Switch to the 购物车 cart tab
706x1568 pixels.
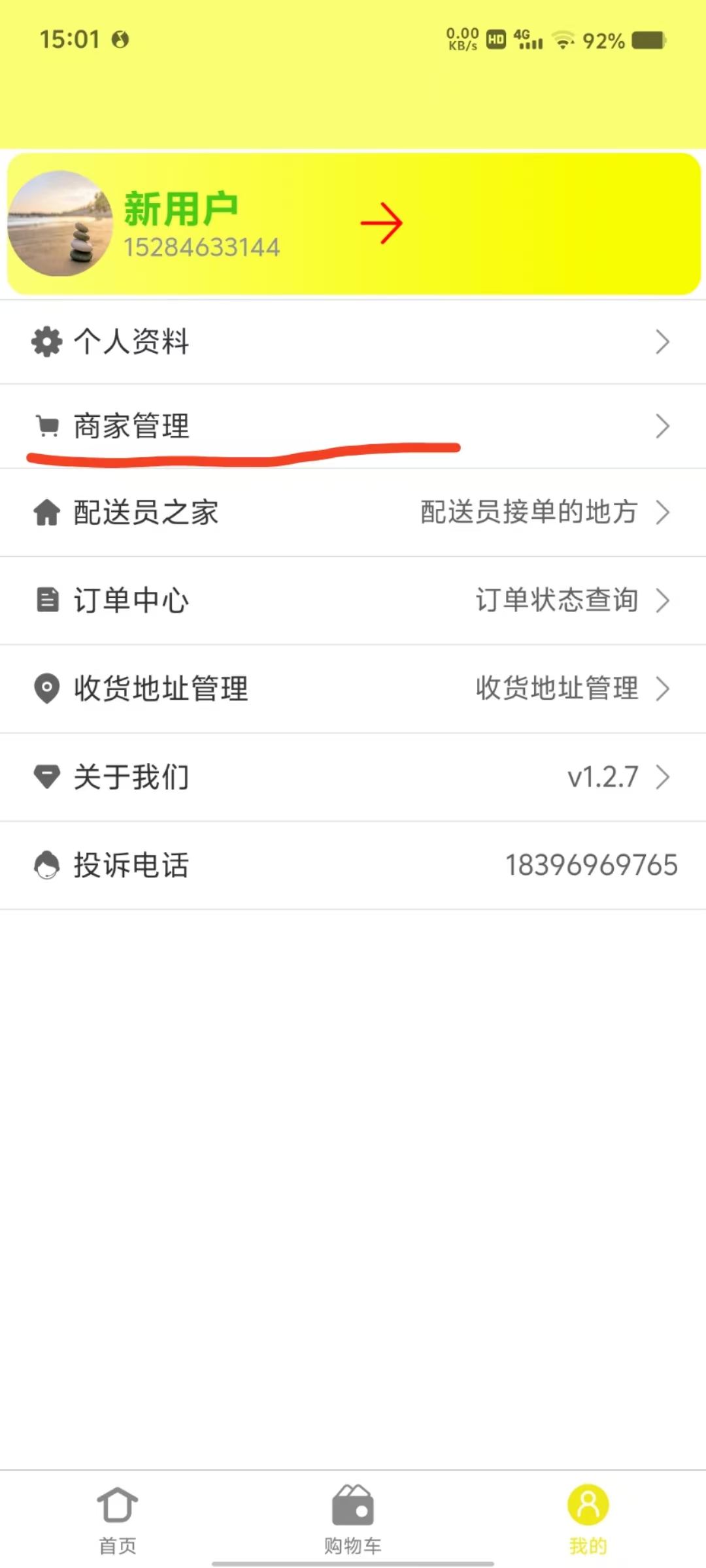click(x=353, y=1520)
